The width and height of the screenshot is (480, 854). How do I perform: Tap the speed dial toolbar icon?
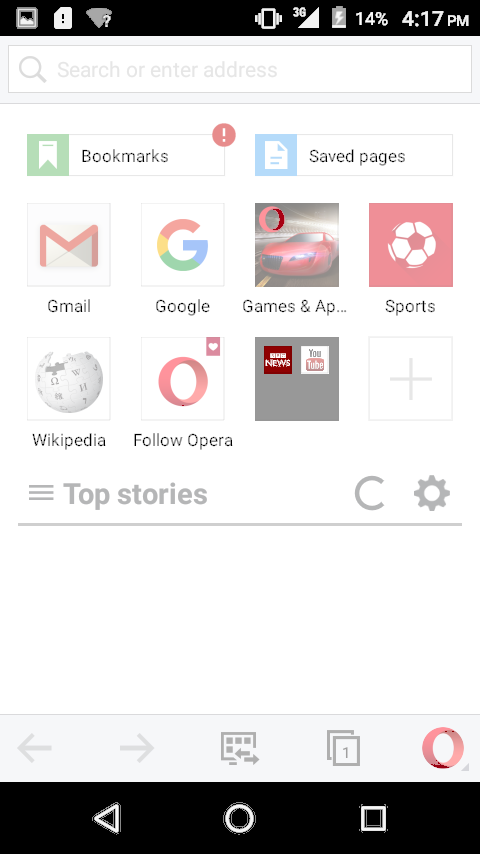tap(240, 748)
